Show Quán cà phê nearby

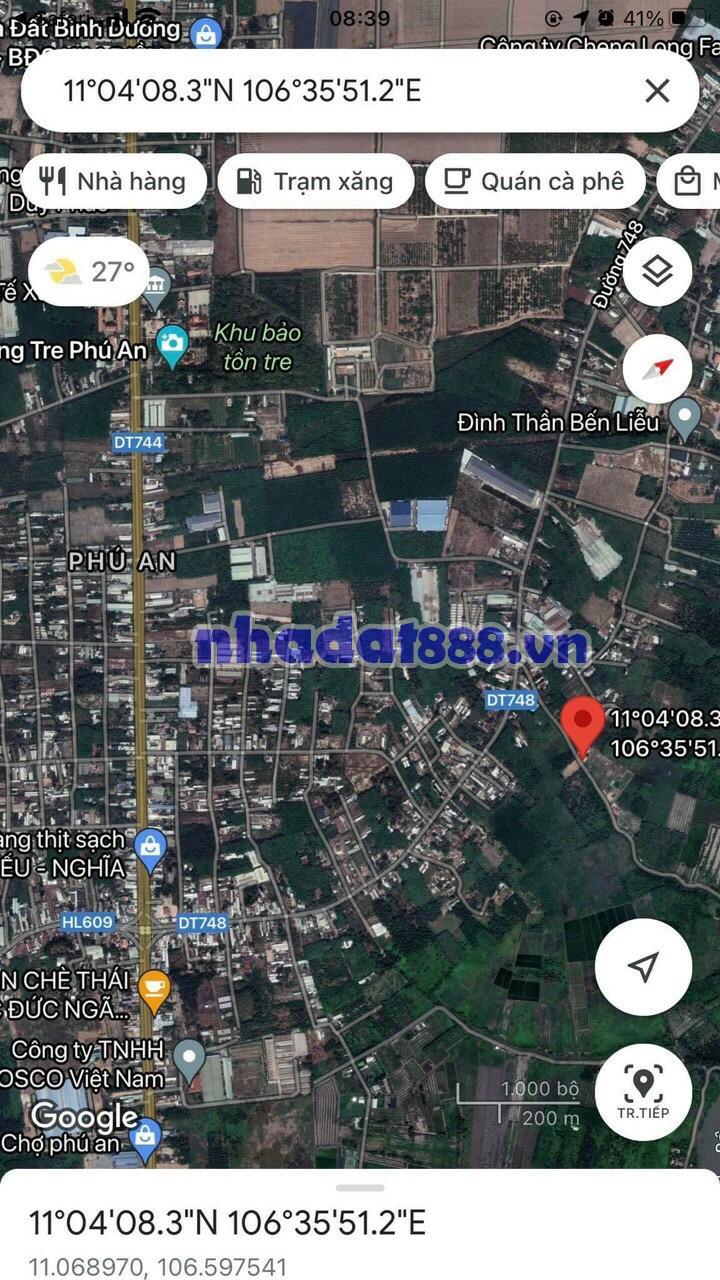tap(534, 181)
